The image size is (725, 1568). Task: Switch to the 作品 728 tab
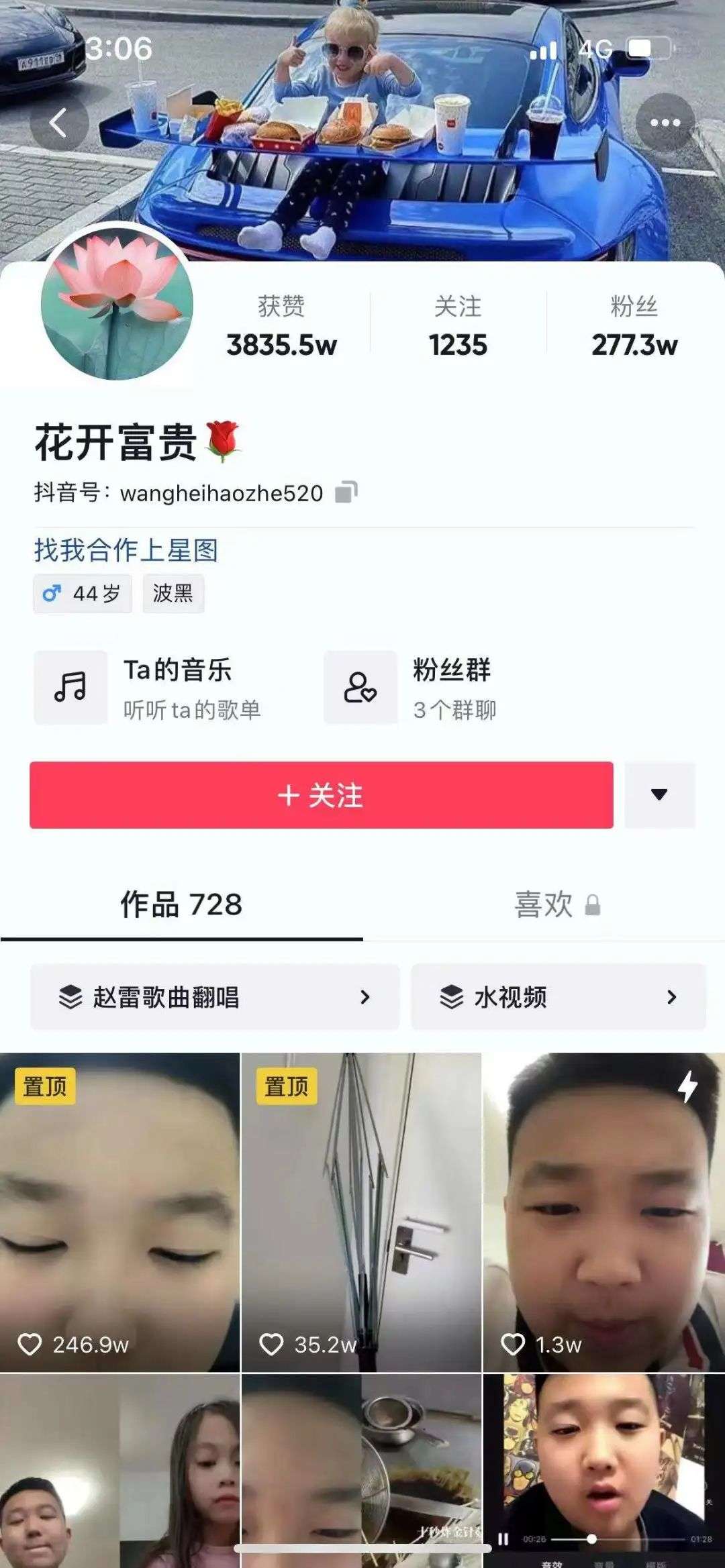pyautogui.click(x=181, y=905)
